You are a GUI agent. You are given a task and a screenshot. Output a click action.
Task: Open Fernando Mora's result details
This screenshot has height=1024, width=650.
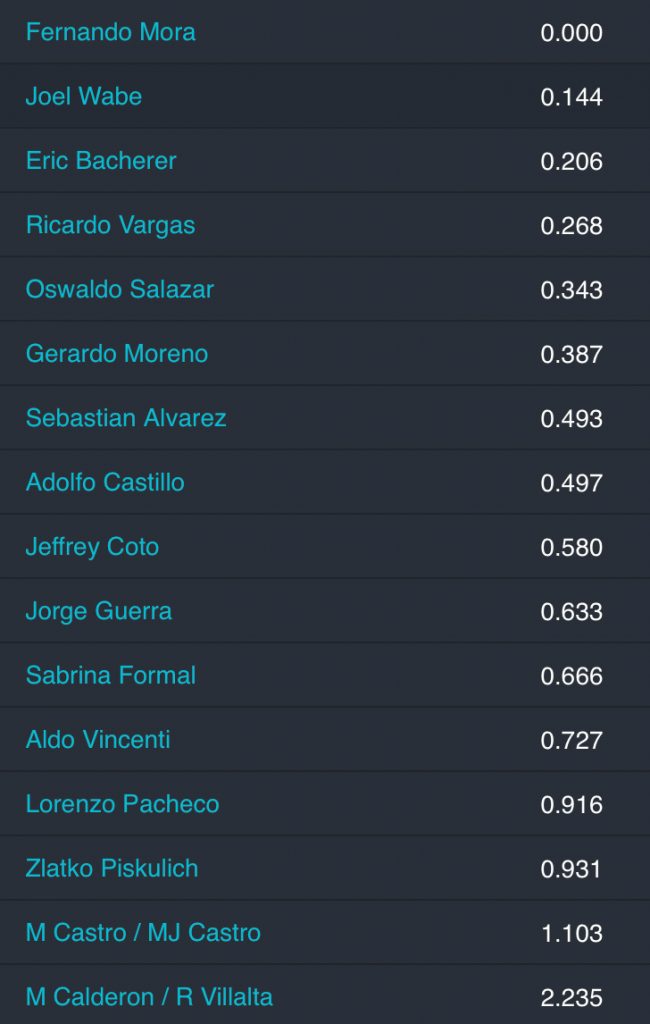click(x=111, y=32)
